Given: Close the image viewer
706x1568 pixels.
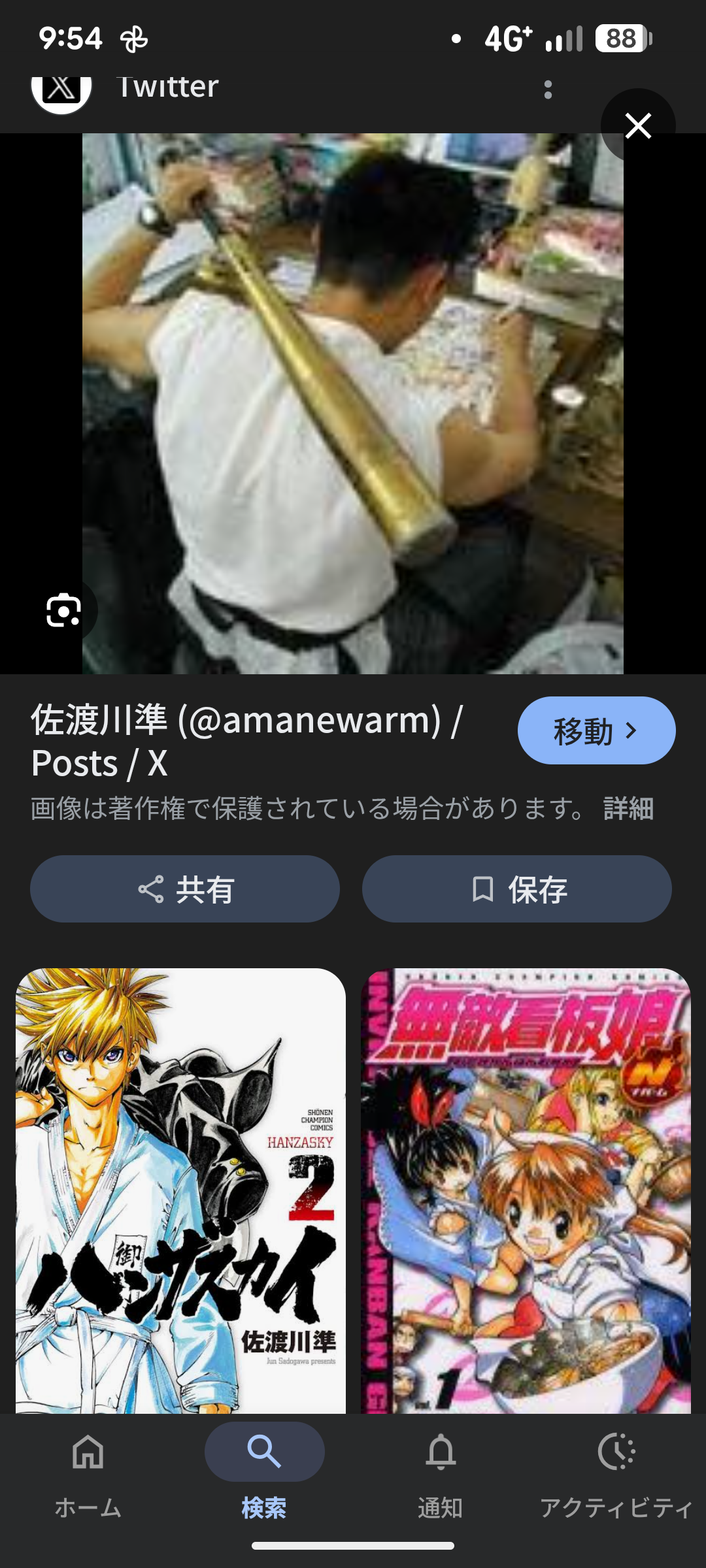Looking at the screenshot, I should pyautogui.click(x=637, y=125).
